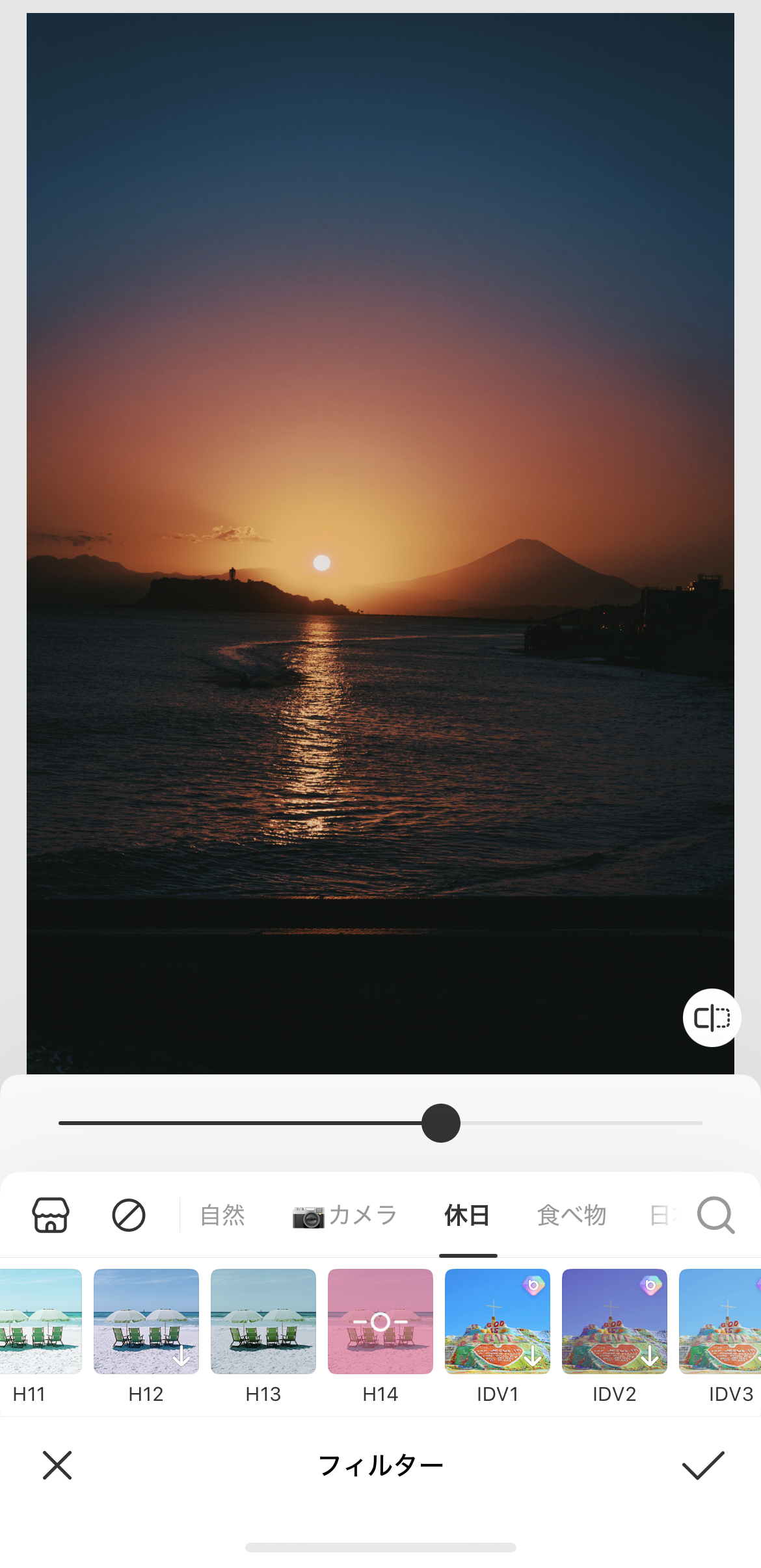The height and width of the screenshot is (1568, 761).
Task: Tap the selected H14 filter
Action: tap(380, 1321)
